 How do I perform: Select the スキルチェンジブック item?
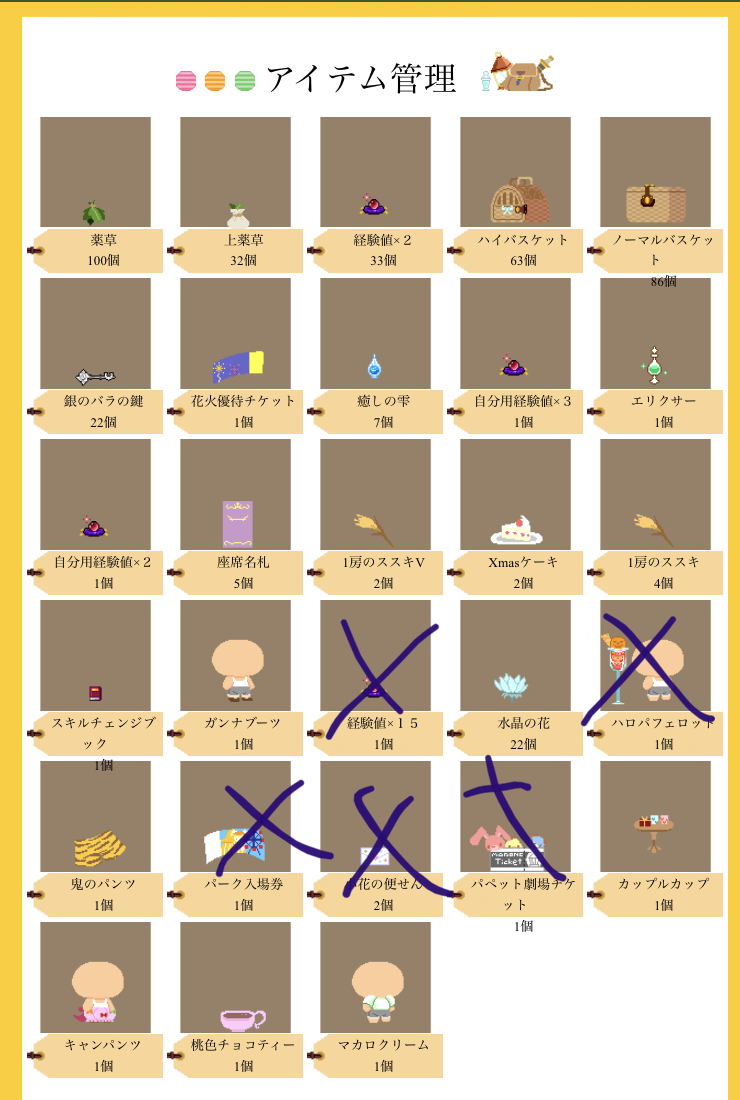tap(95, 655)
